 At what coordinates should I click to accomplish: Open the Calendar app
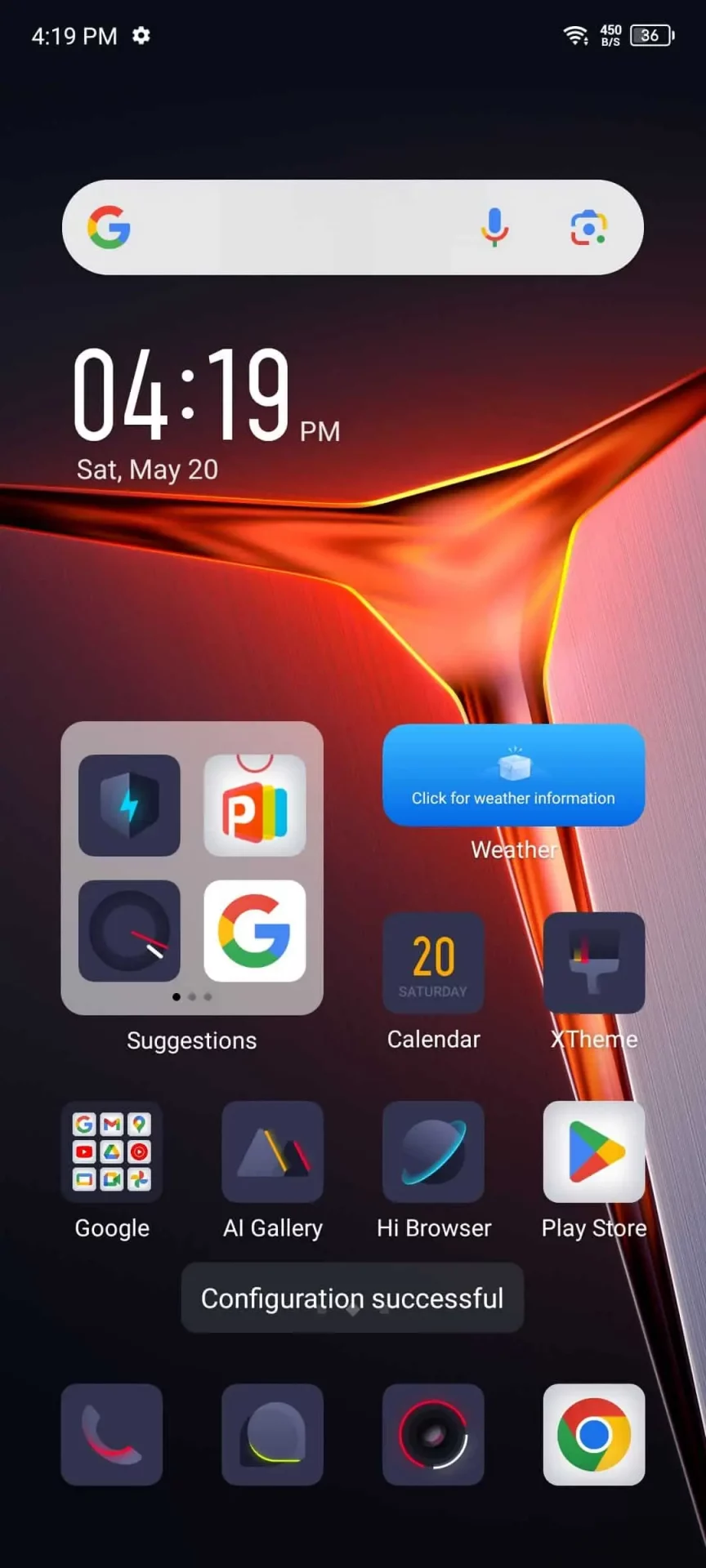click(x=433, y=964)
